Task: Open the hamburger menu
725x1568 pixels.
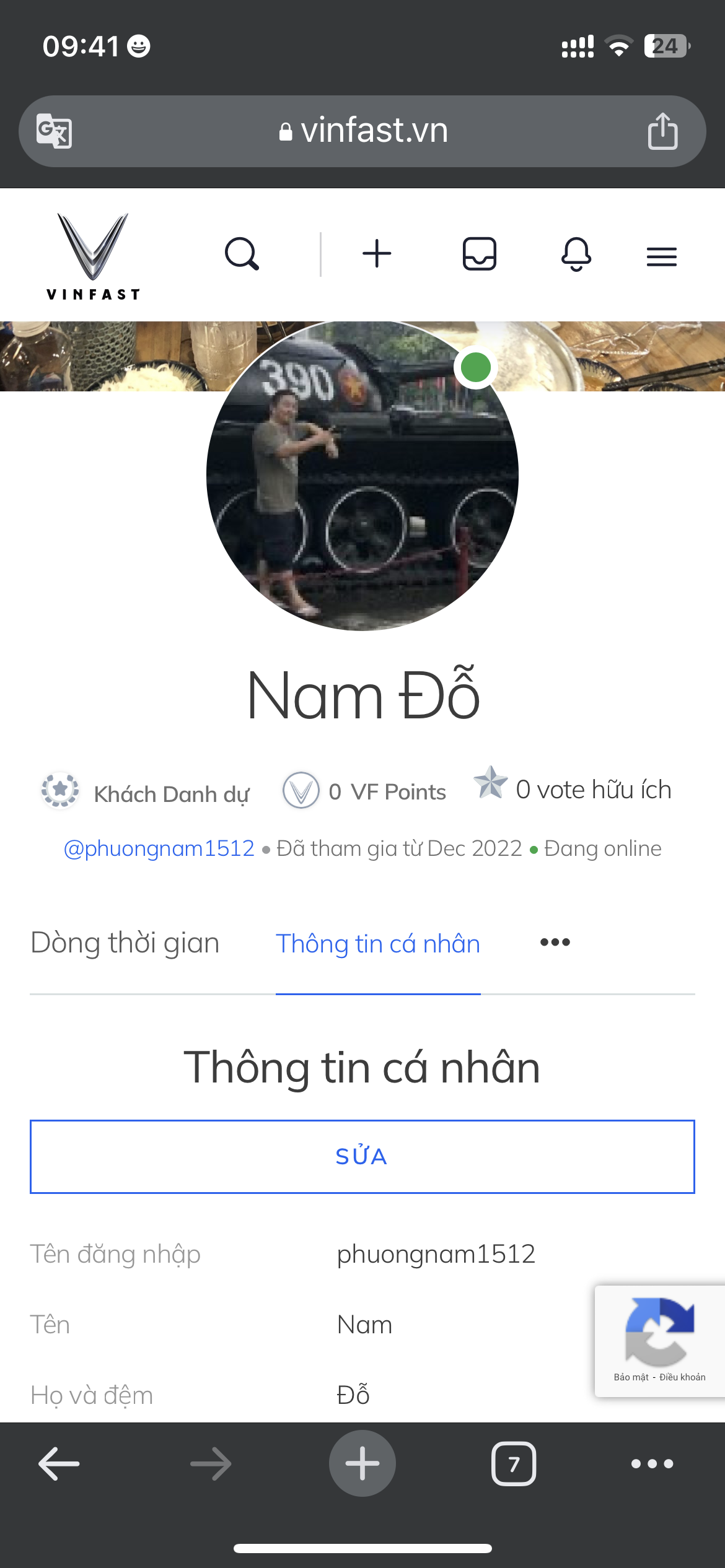Action: click(x=662, y=256)
